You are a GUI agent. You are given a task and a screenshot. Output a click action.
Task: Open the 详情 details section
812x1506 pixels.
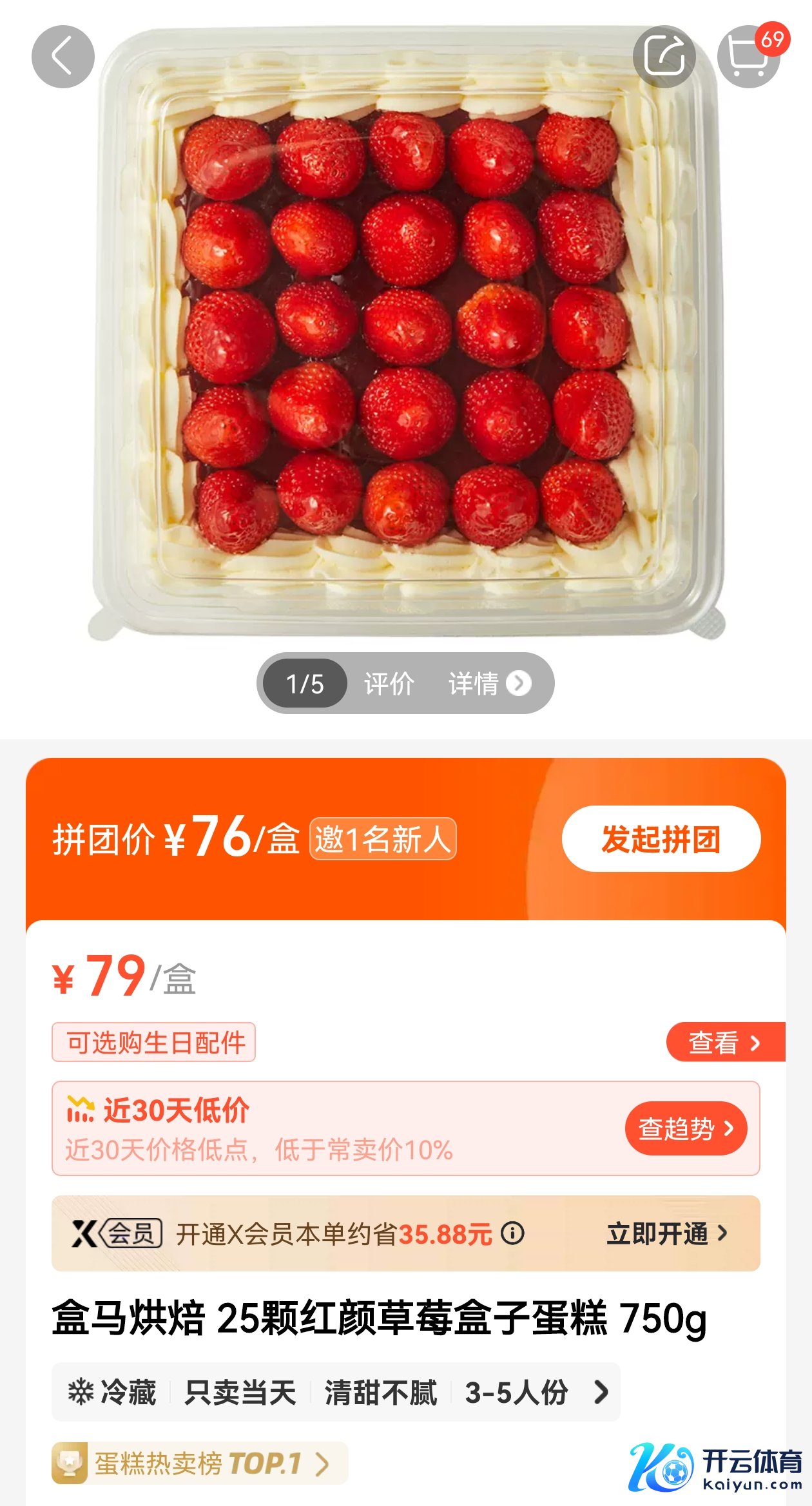point(488,684)
